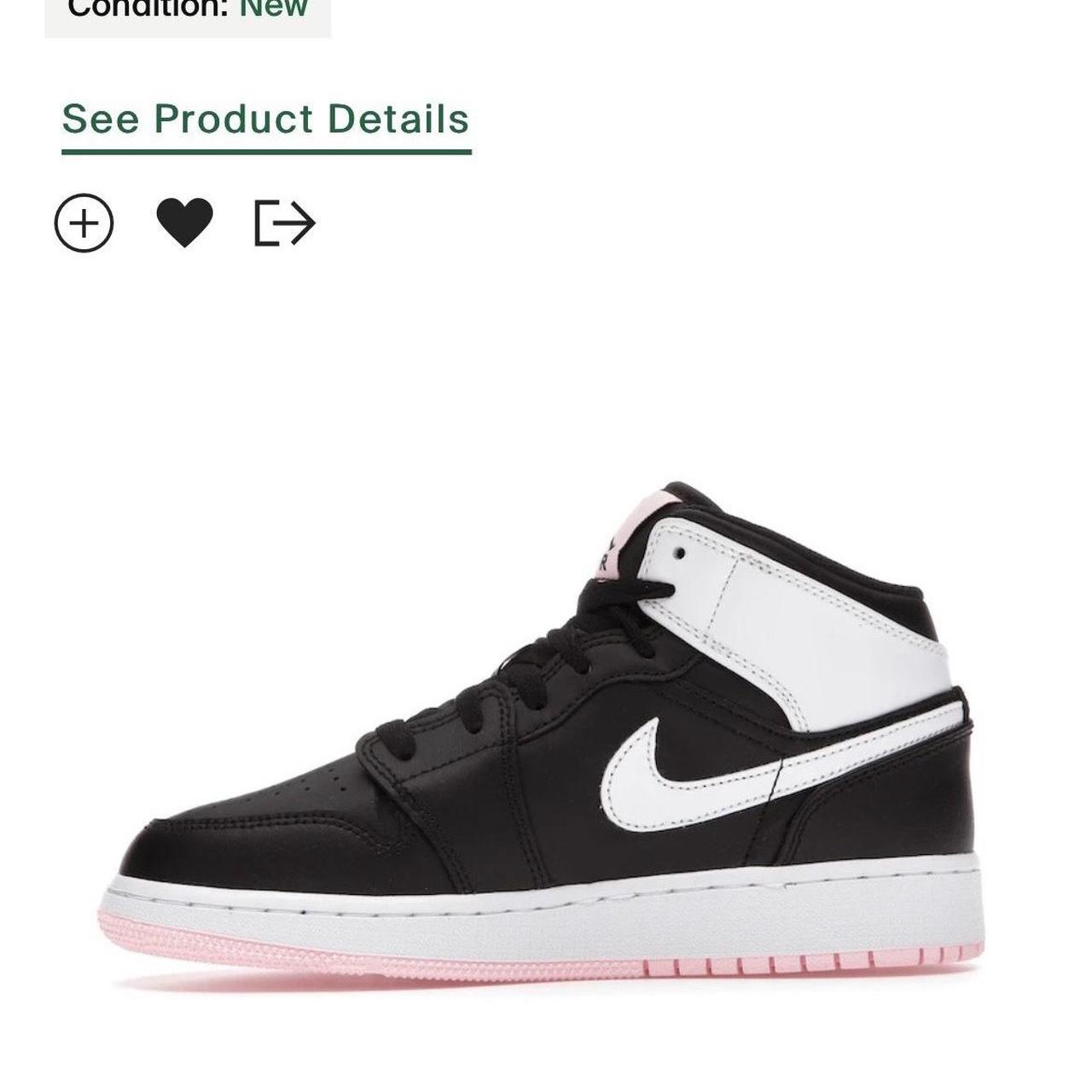Open the See Product Details link
1092x1092 pixels.
265,119
